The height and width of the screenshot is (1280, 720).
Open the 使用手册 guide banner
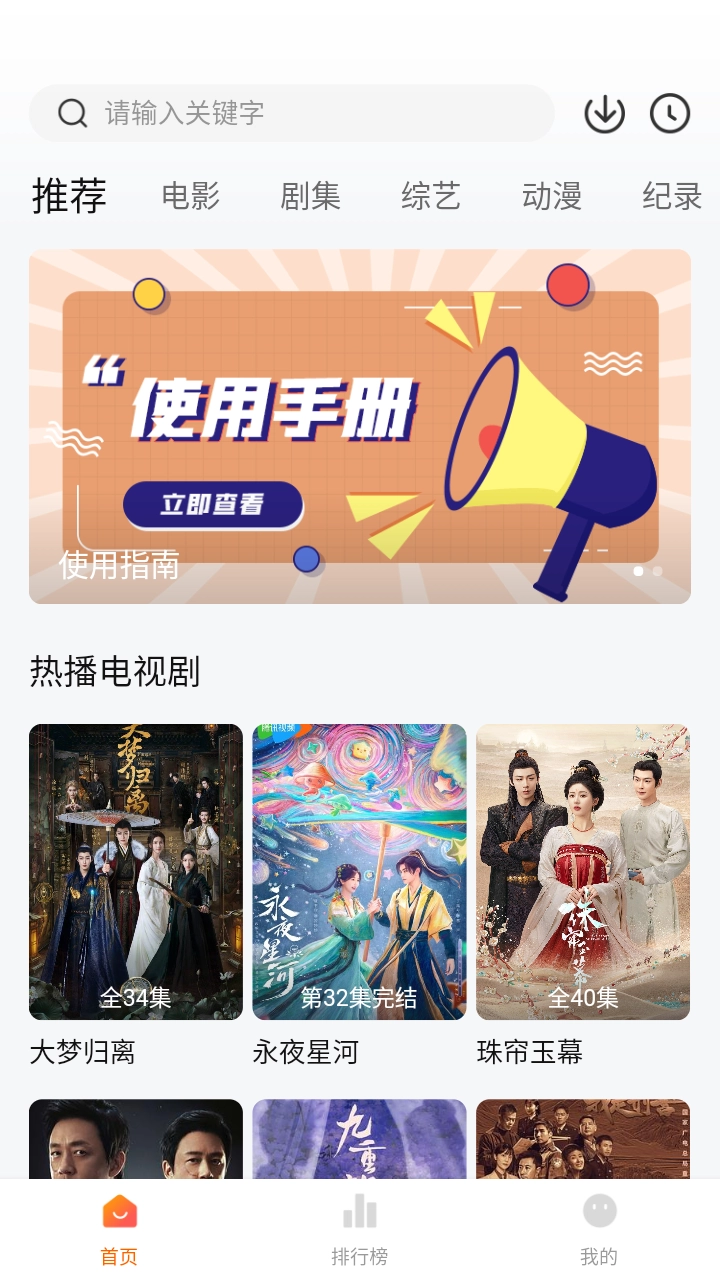(360, 427)
